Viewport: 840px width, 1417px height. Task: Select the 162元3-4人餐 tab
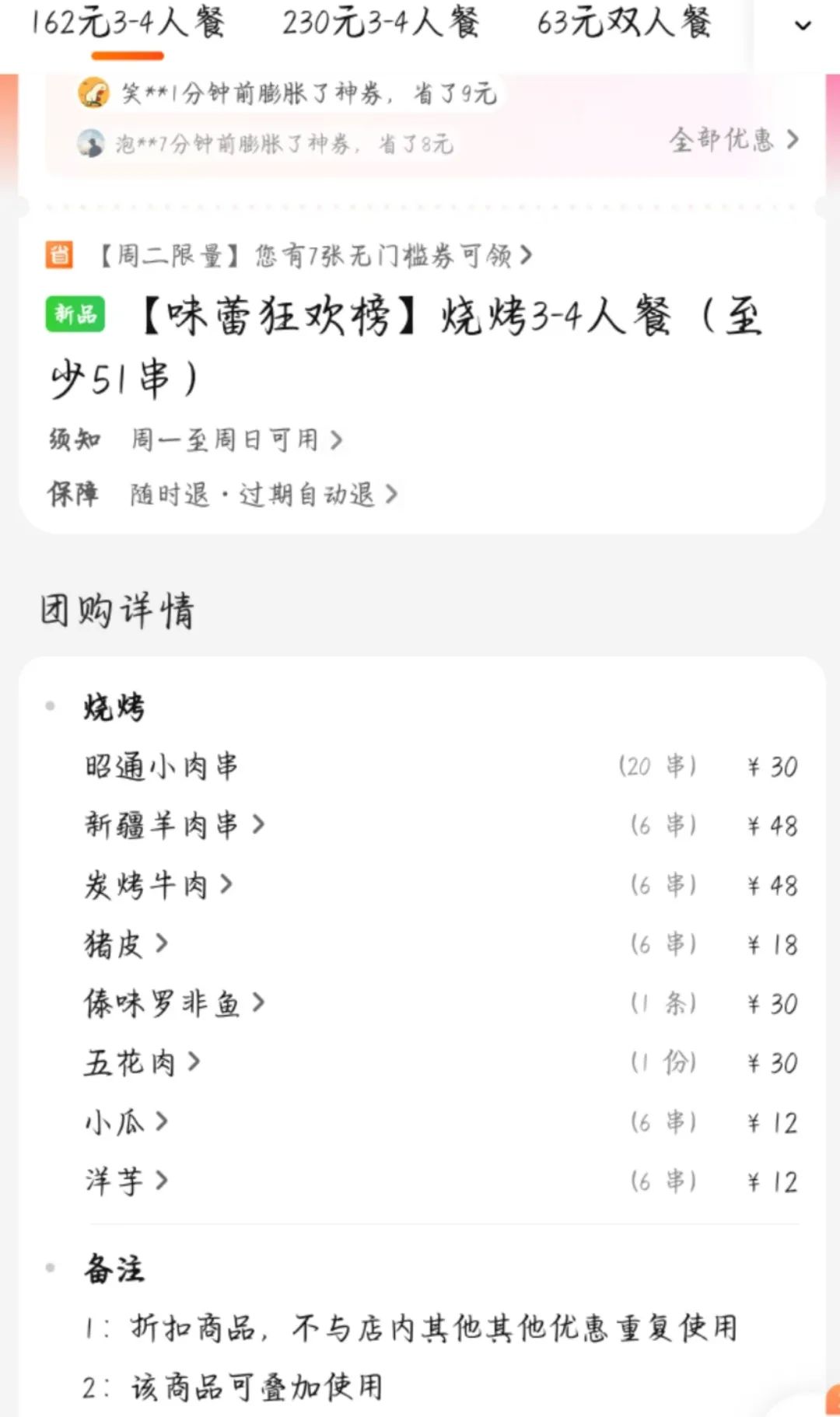click(128, 23)
